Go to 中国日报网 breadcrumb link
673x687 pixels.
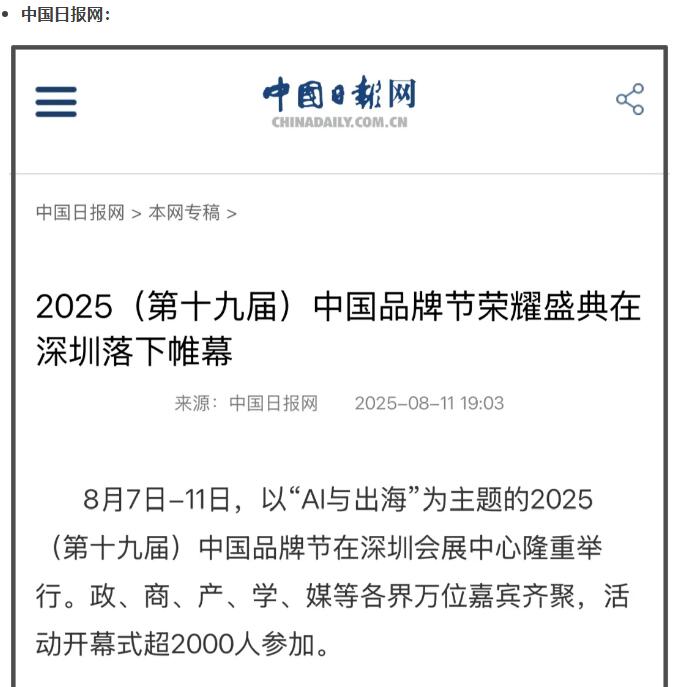point(80,213)
